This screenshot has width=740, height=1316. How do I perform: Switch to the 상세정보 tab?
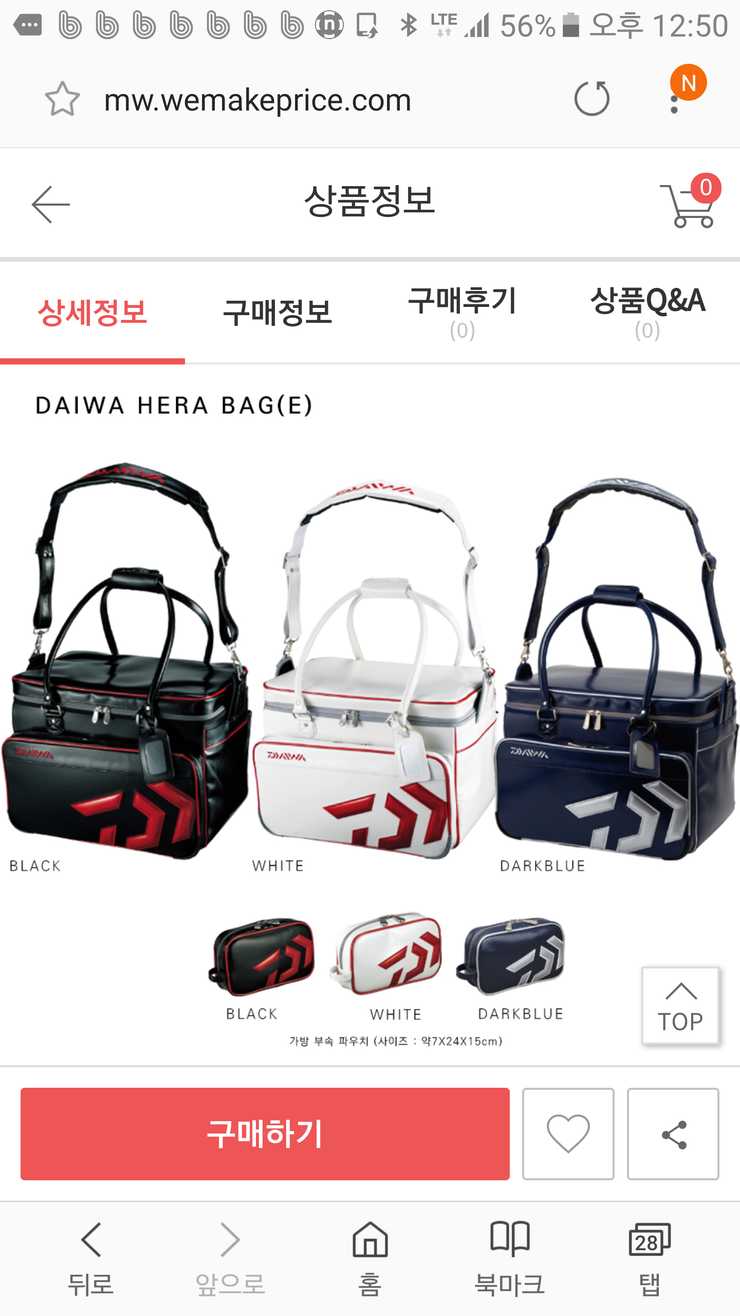(x=92, y=312)
